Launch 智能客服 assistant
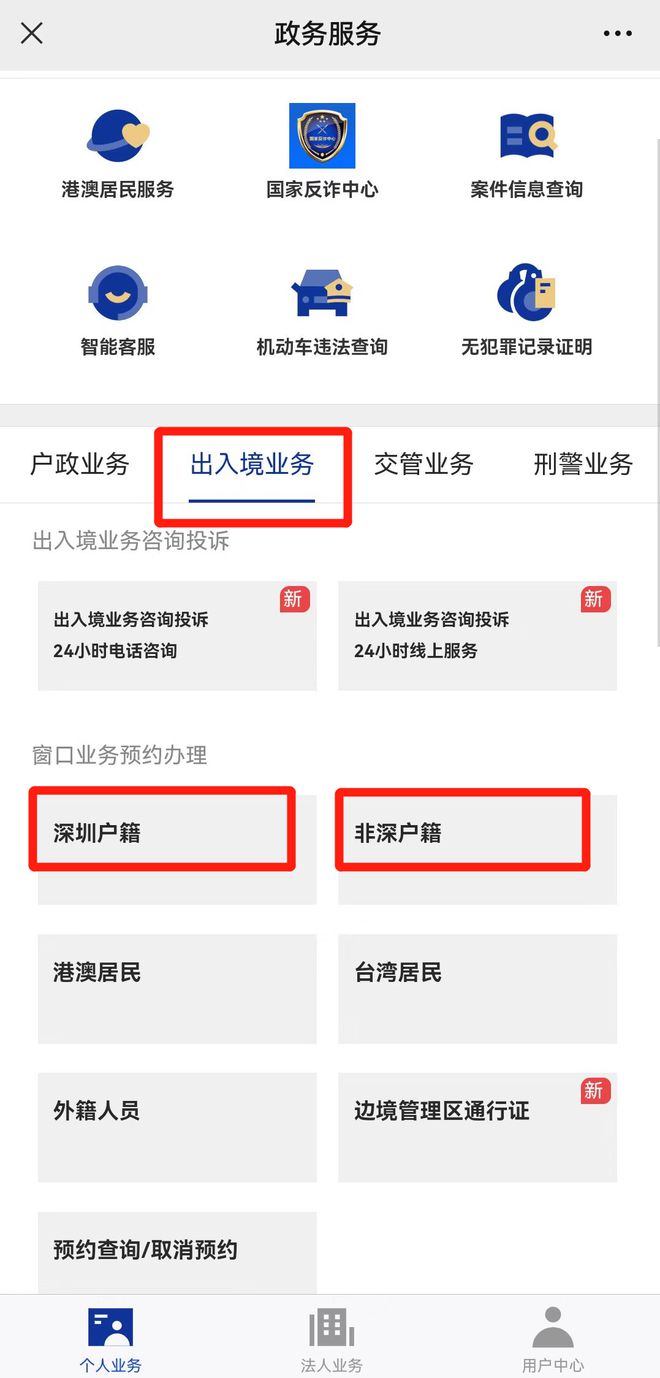 (117, 311)
